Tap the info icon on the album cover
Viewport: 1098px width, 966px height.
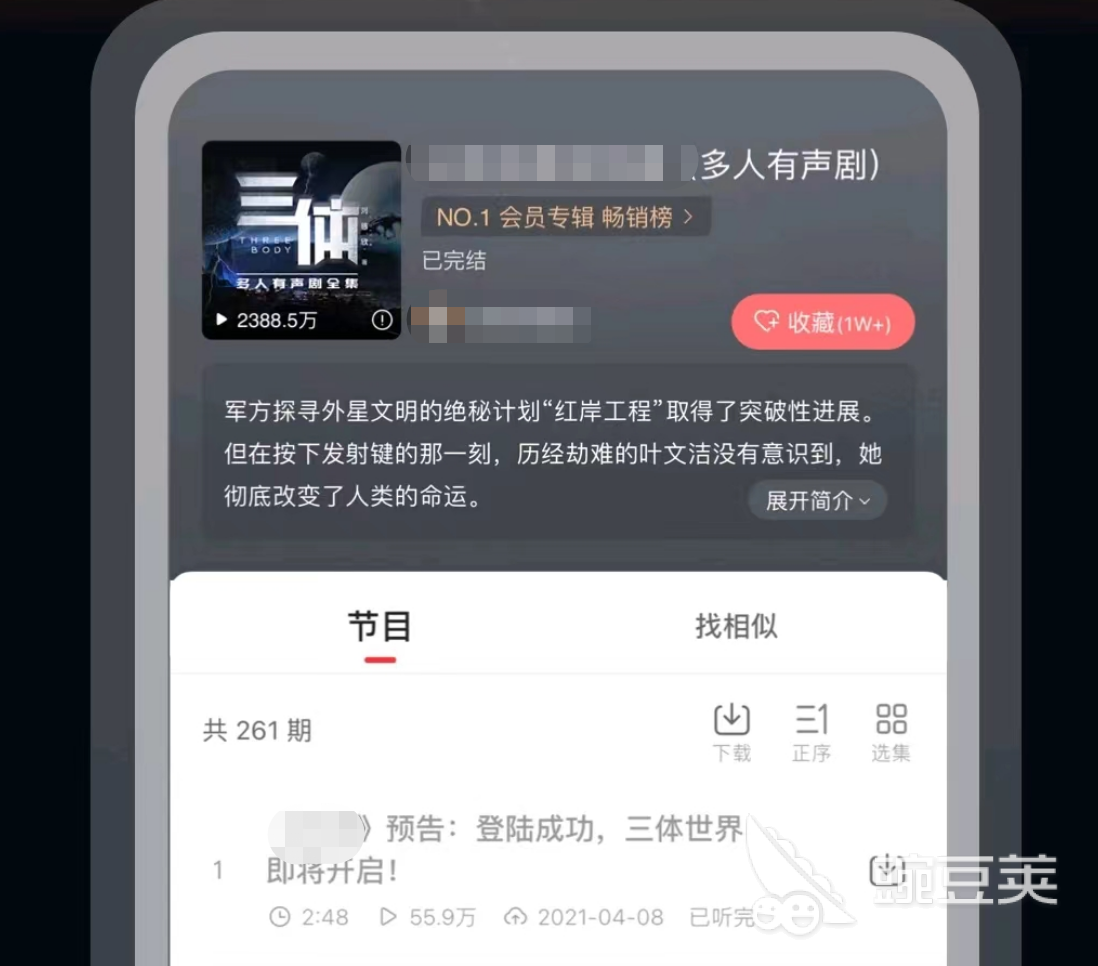[382, 320]
